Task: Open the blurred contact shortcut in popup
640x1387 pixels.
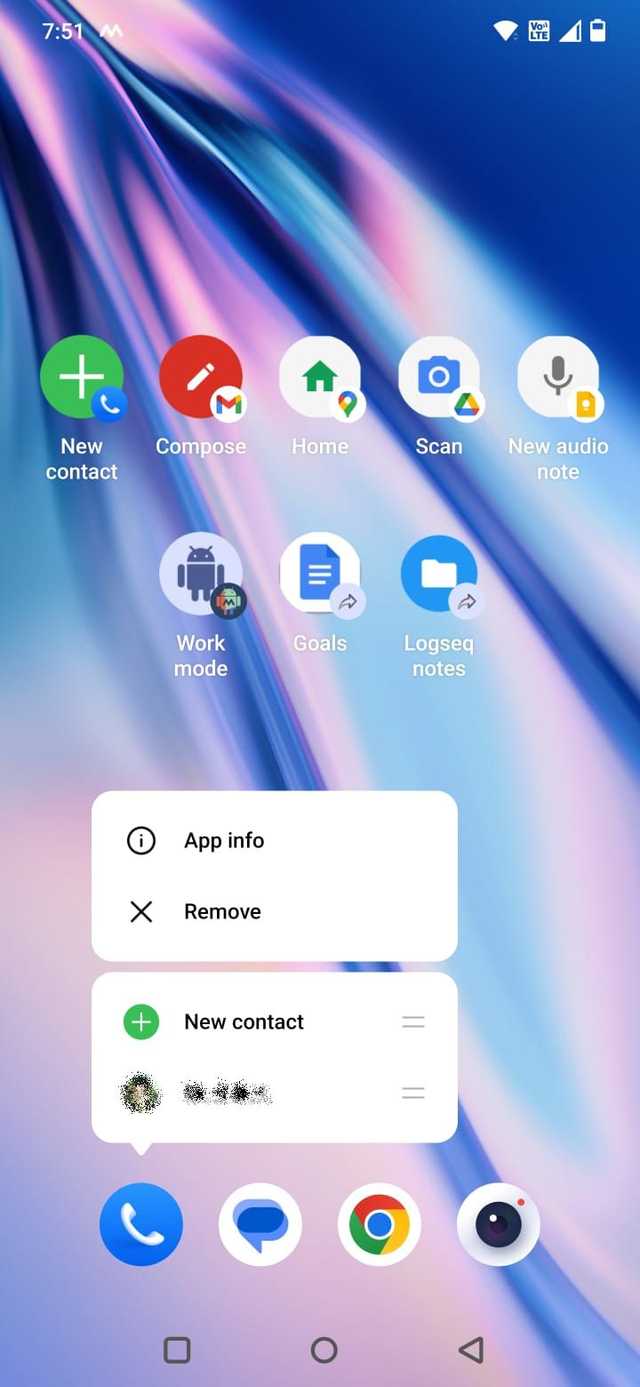Action: pyautogui.click(x=228, y=1093)
